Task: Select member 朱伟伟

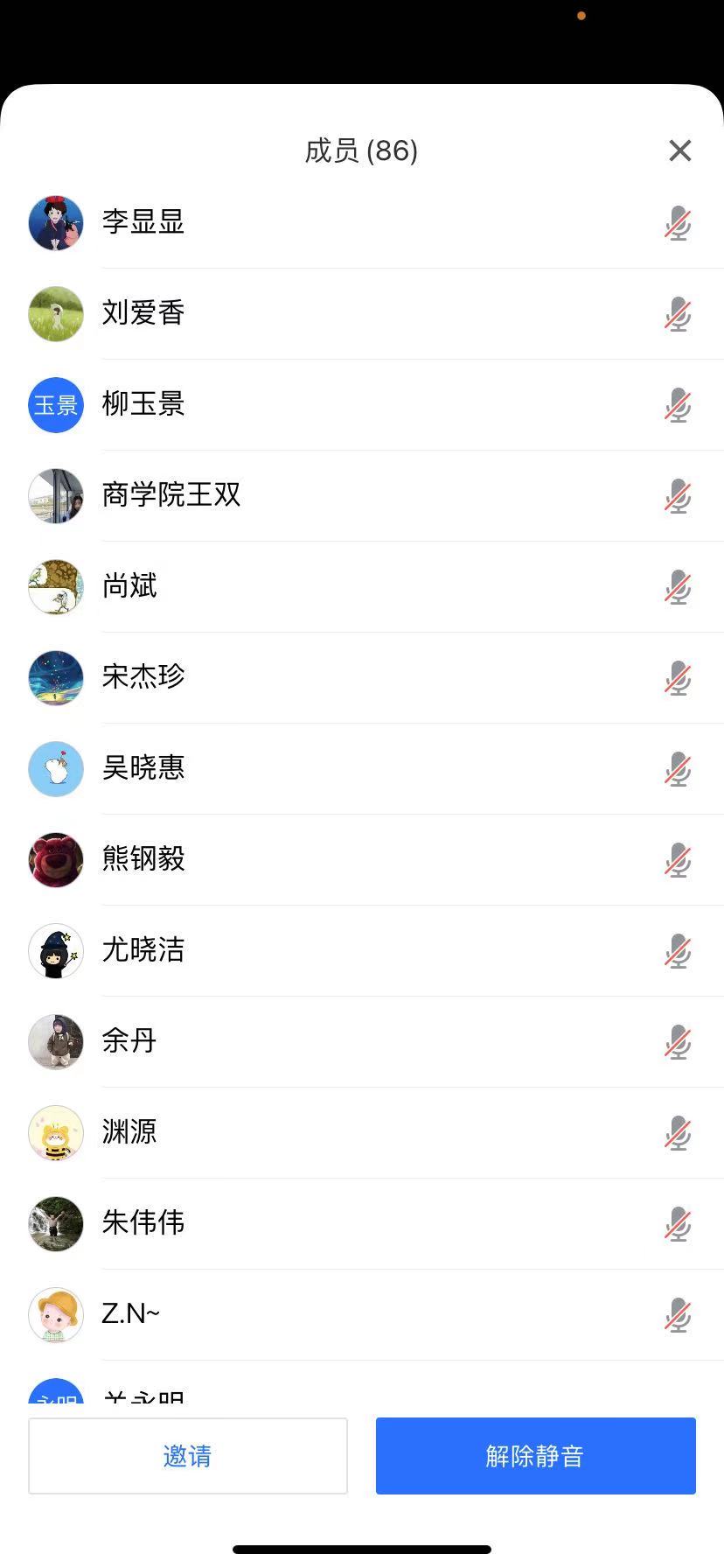Action: 143,1223
